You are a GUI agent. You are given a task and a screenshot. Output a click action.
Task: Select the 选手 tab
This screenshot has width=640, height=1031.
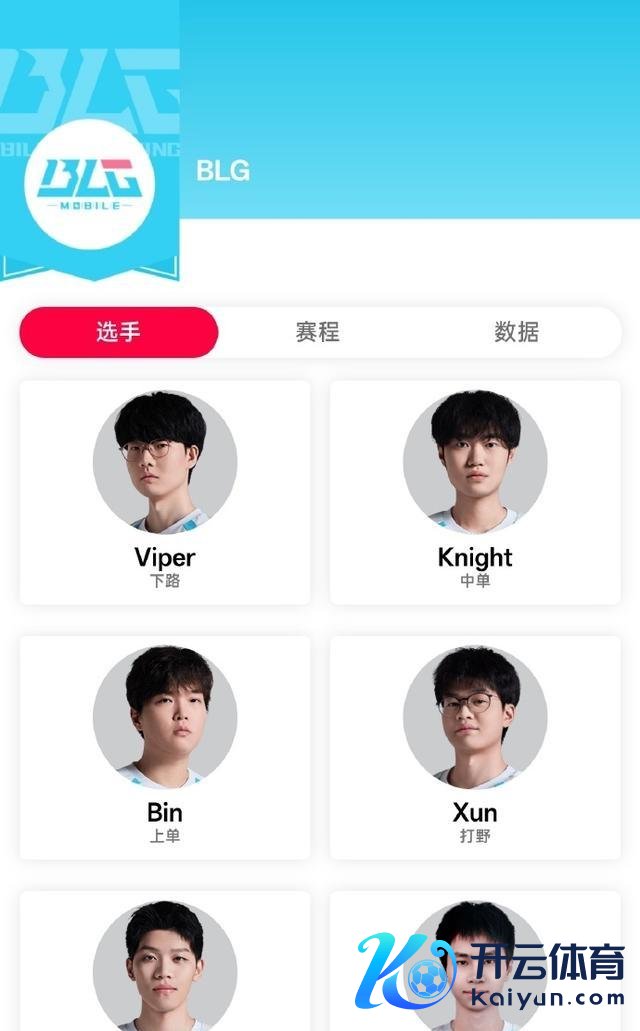point(118,332)
